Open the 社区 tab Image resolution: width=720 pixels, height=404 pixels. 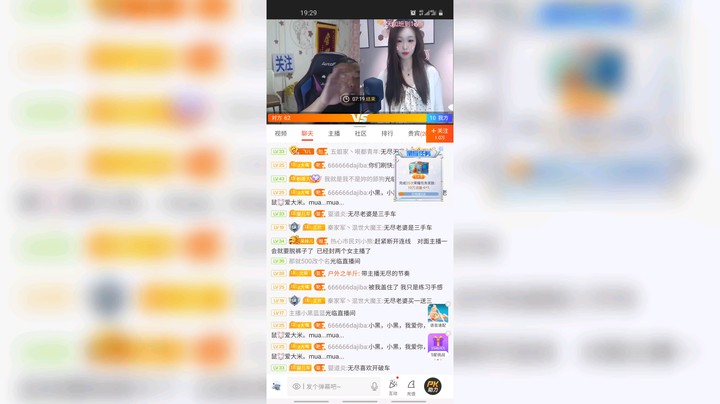pyautogui.click(x=360, y=133)
